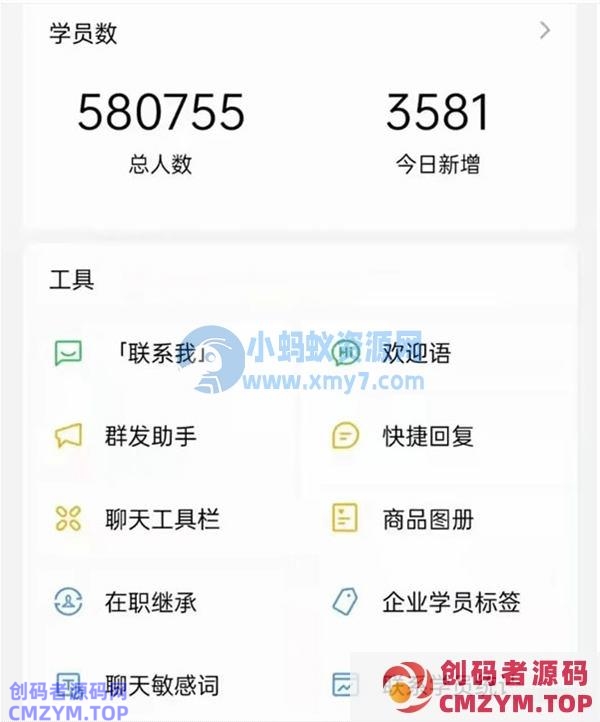Image resolution: width=600 pixels, height=722 pixels.
Task: Open 企业学员标签
Action: (x=450, y=602)
